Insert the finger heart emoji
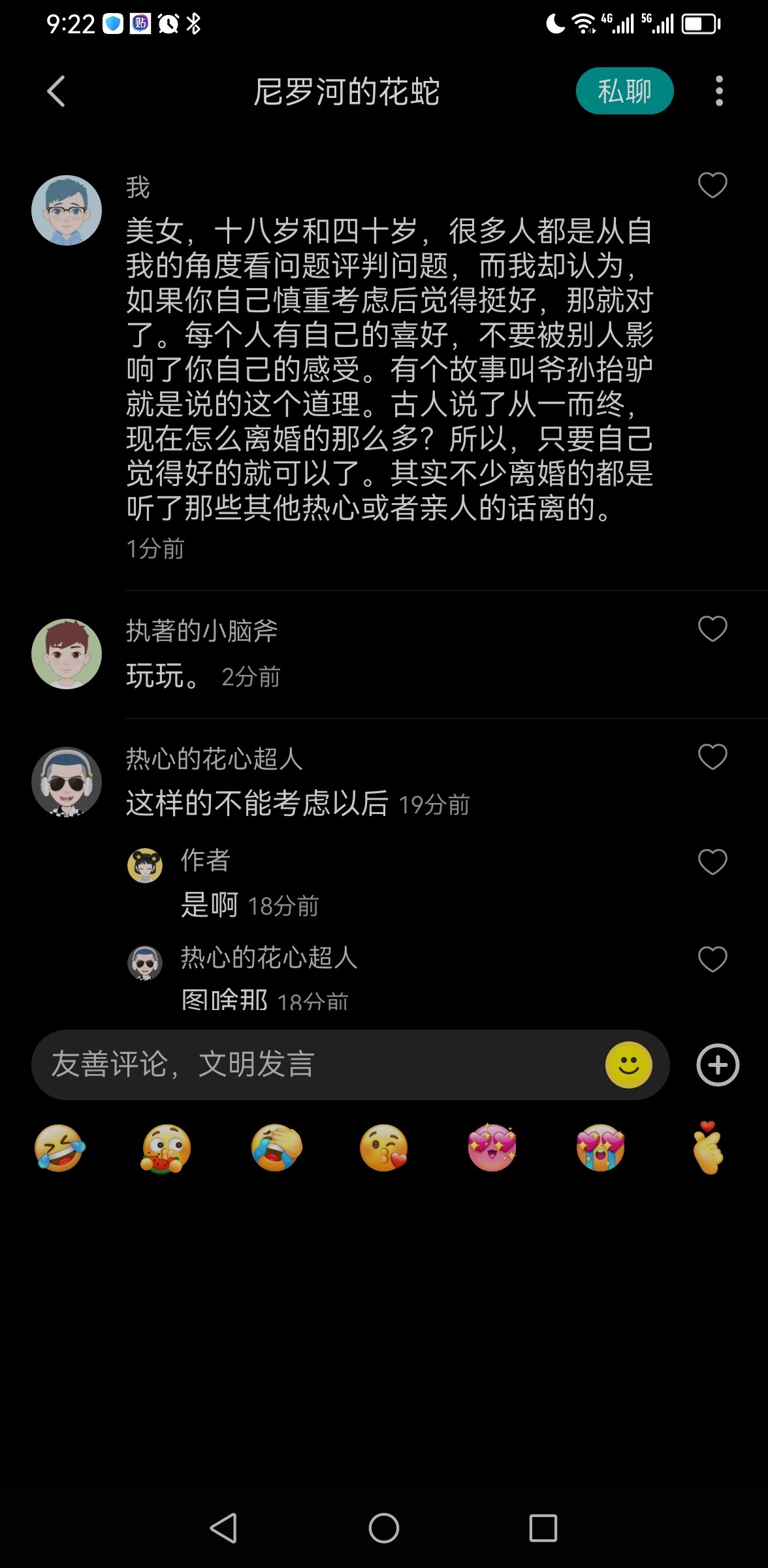This screenshot has width=768, height=1568. tap(708, 1148)
